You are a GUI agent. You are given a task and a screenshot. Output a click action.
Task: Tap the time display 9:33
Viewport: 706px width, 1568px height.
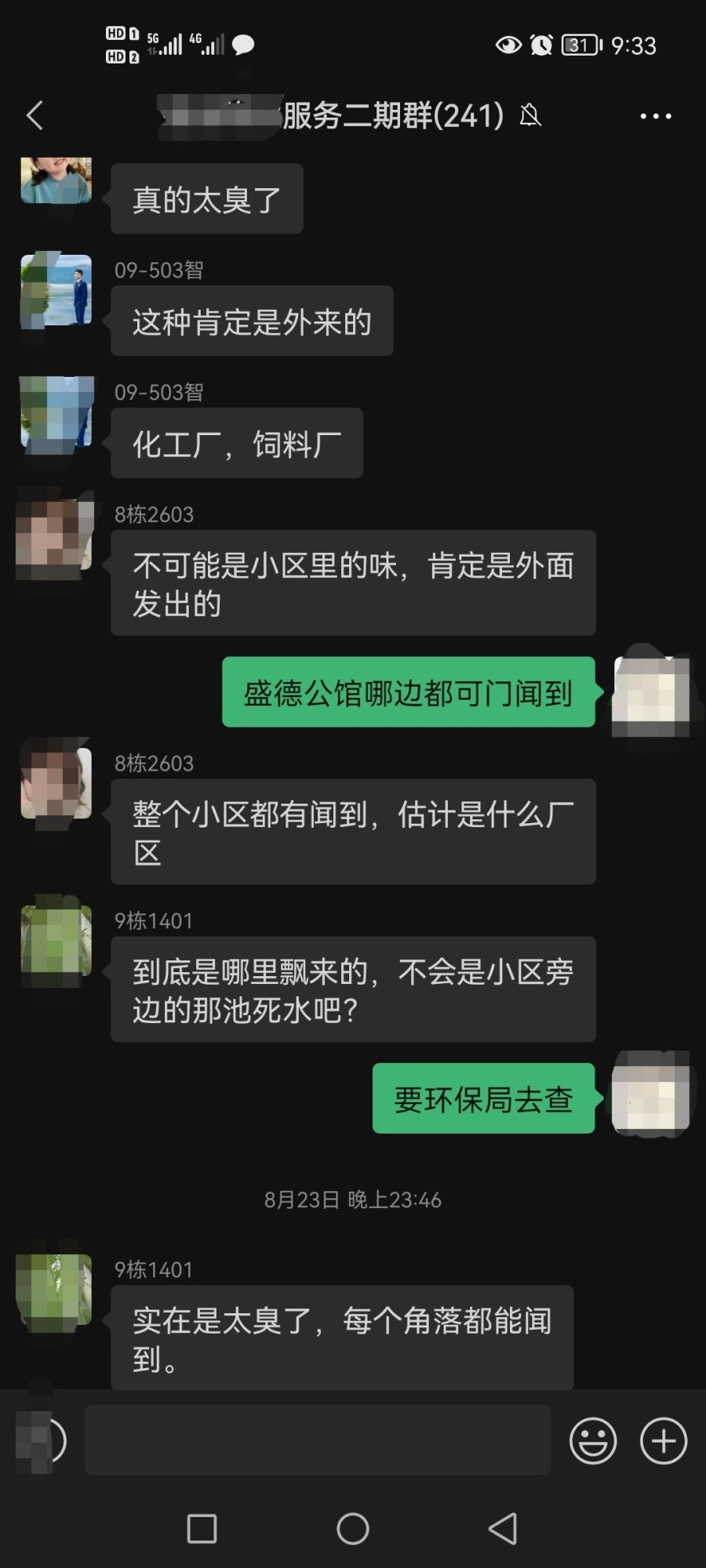coord(635,45)
